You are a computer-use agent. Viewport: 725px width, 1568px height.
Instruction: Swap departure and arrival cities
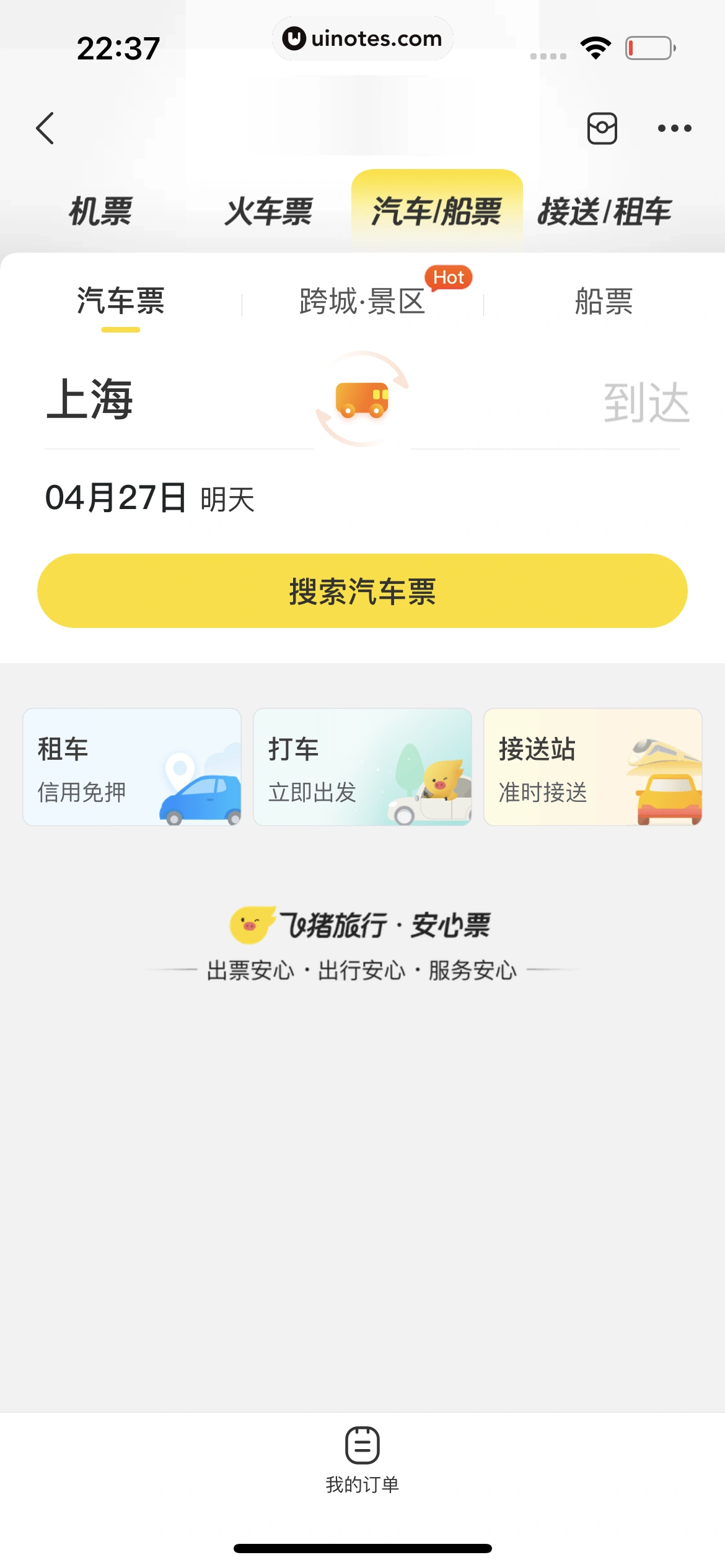coord(362,399)
